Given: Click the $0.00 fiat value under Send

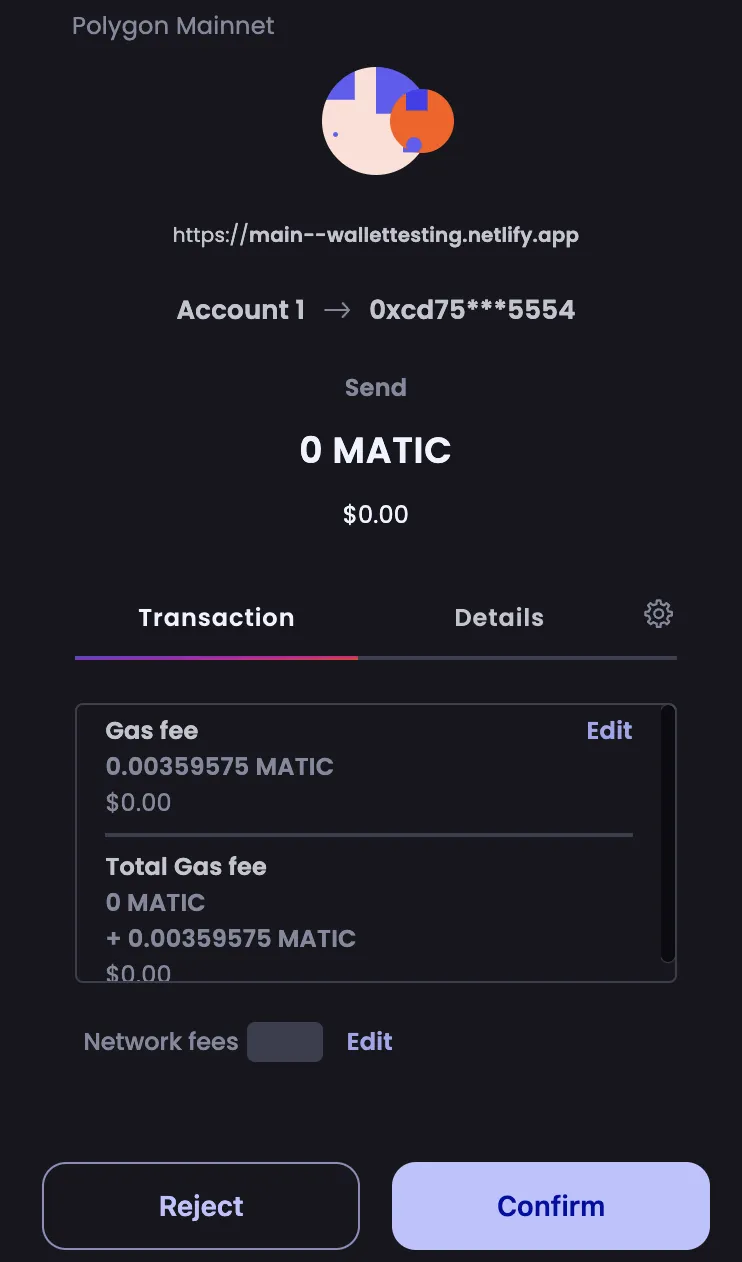Looking at the screenshot, I should [x=376, y=514].
